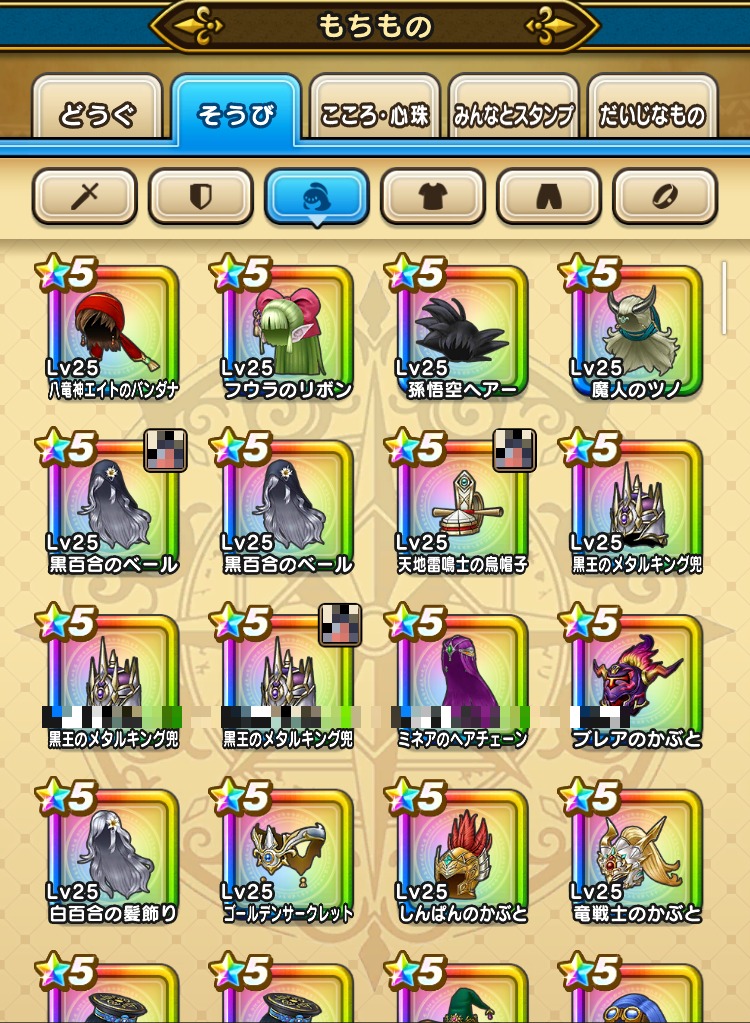This screenshot has width=750, height=1023.
Task: Open 竜戦士のかぶと helmet details
Action: pyautogui.click(x=637, y=857)
